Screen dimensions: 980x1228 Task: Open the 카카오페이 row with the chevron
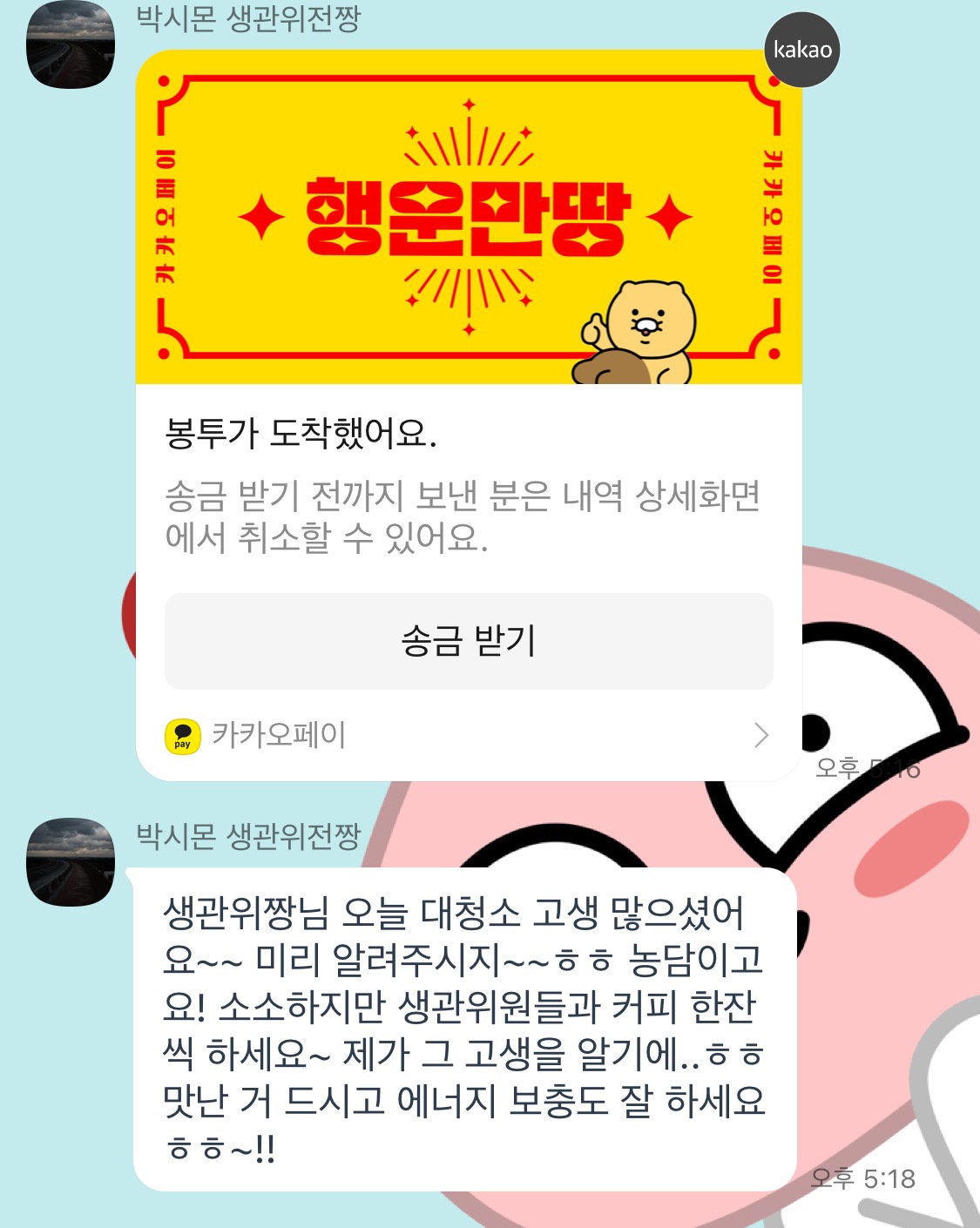pyautogui.click(x=469, y=736)
